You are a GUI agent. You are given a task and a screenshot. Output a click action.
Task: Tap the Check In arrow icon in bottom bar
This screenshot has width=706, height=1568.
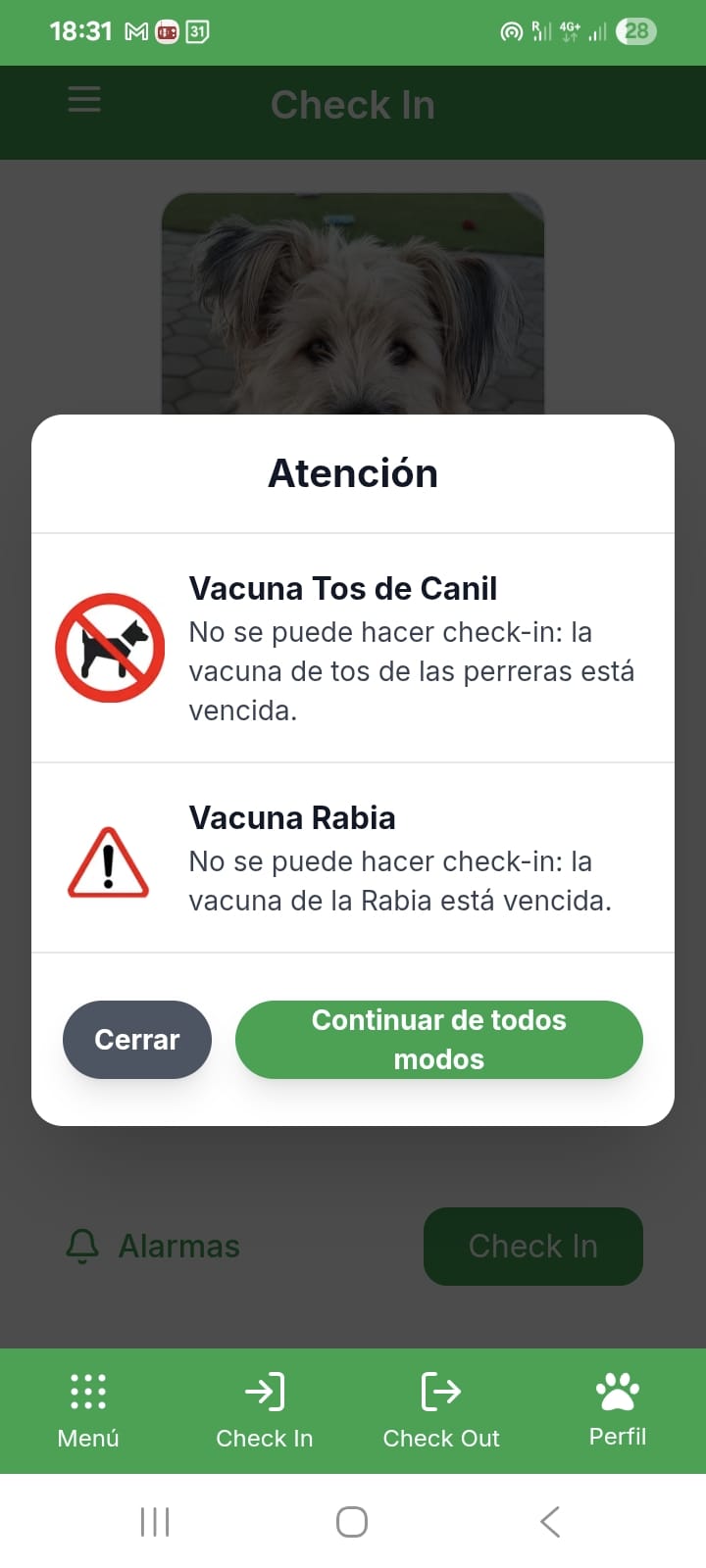[264, 1390]
